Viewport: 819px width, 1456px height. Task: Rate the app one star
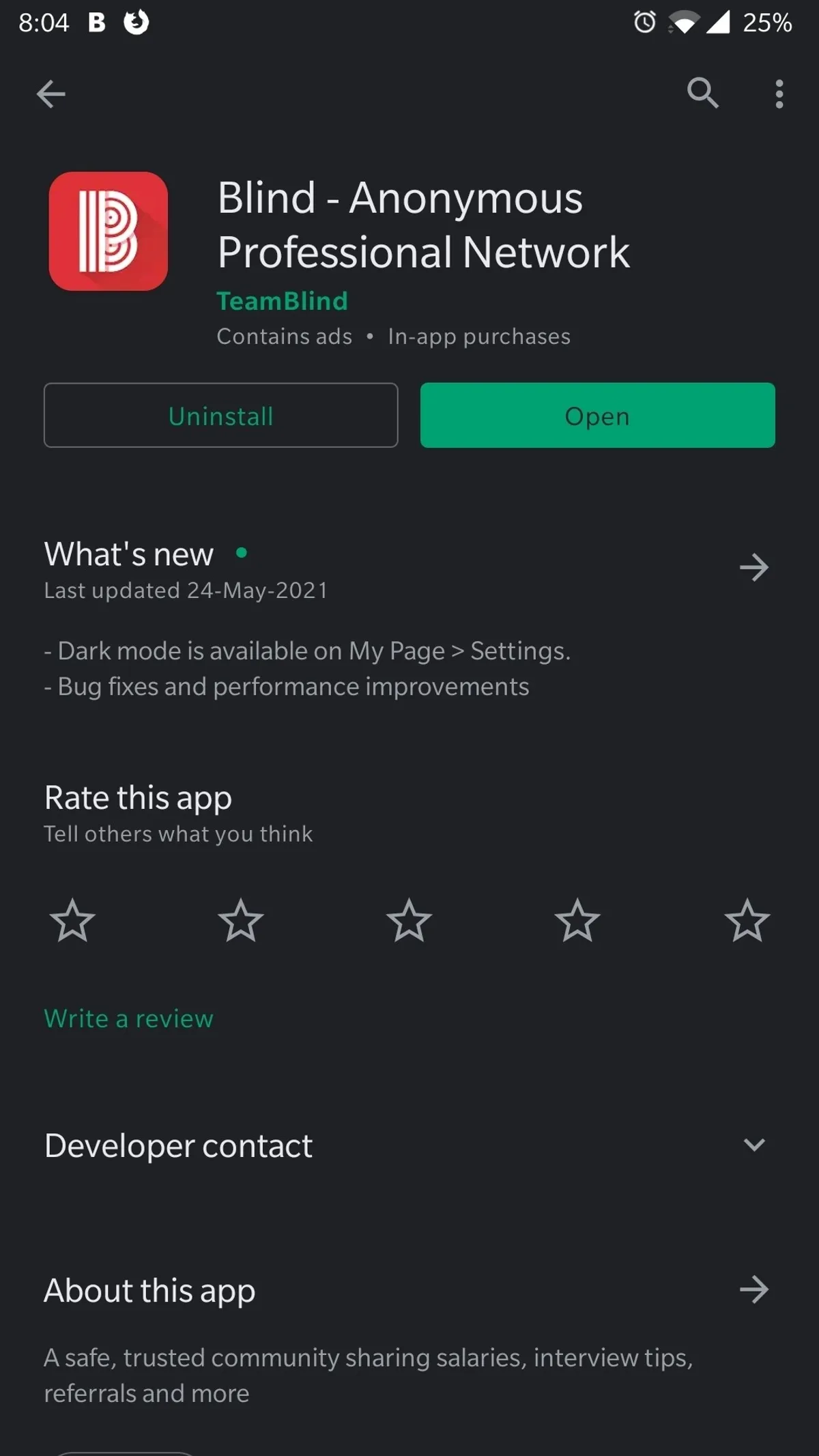coord(72,920)
